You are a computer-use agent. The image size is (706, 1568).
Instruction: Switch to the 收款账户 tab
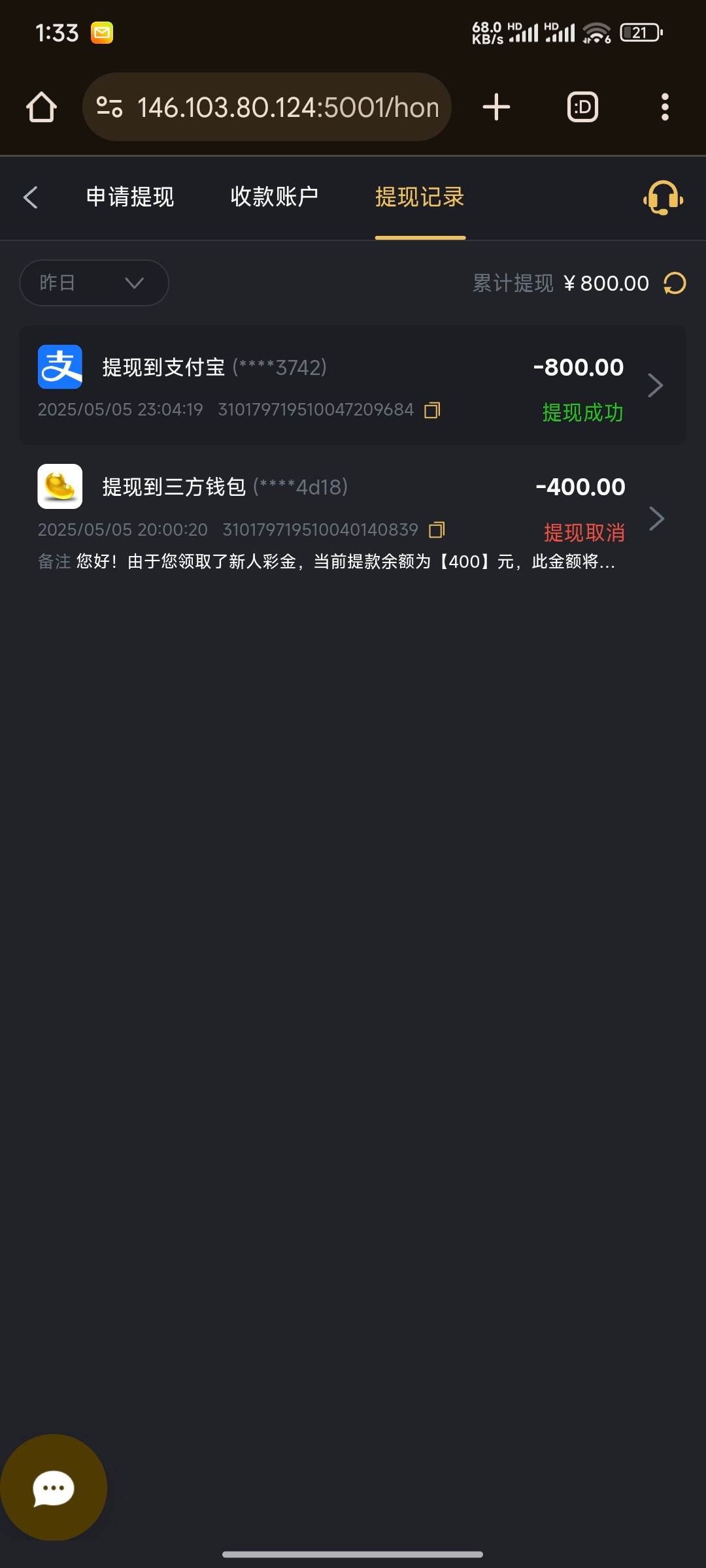click(275, 197)
